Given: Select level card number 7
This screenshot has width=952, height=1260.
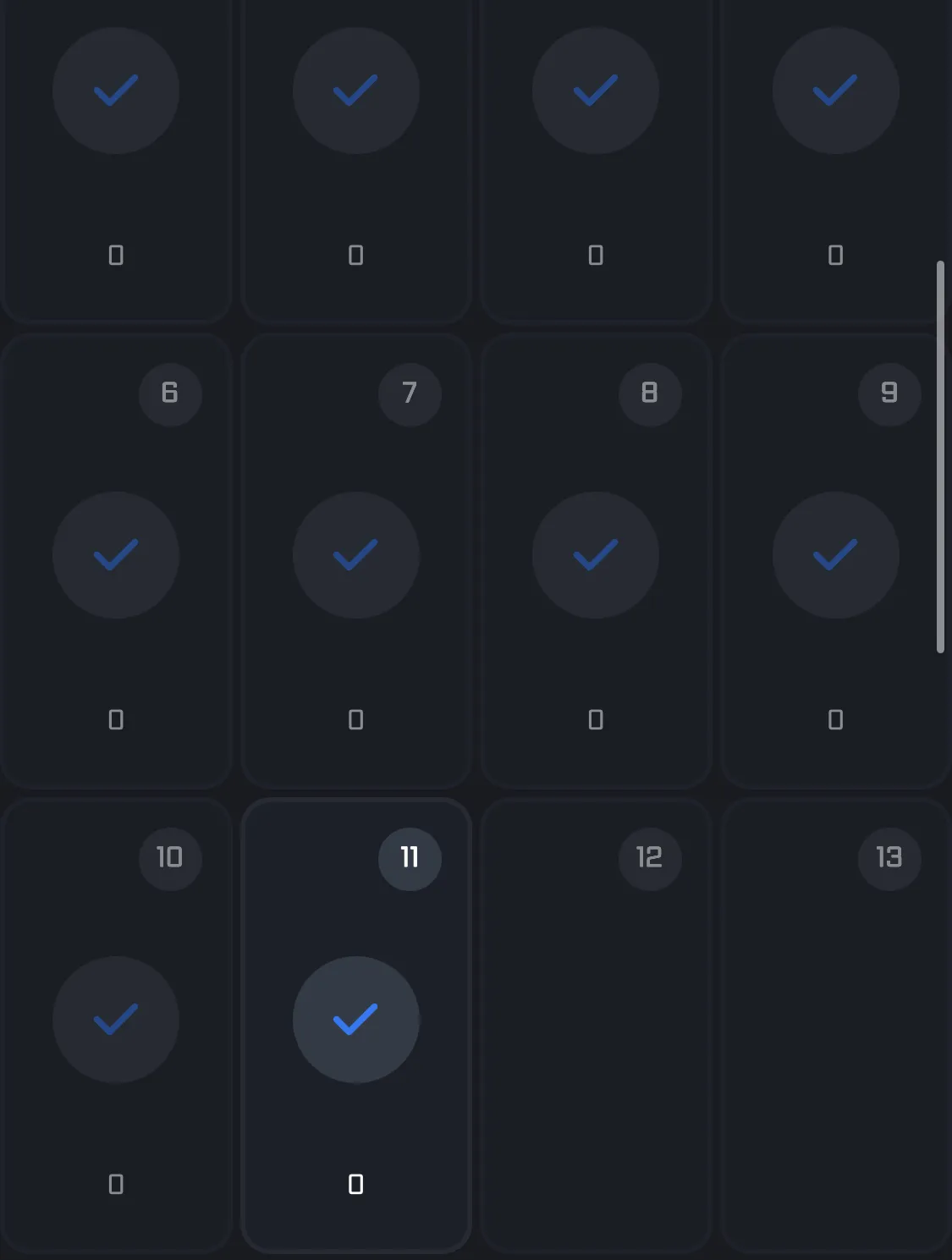Looking at the screenshot, I should tap(356, 561).
